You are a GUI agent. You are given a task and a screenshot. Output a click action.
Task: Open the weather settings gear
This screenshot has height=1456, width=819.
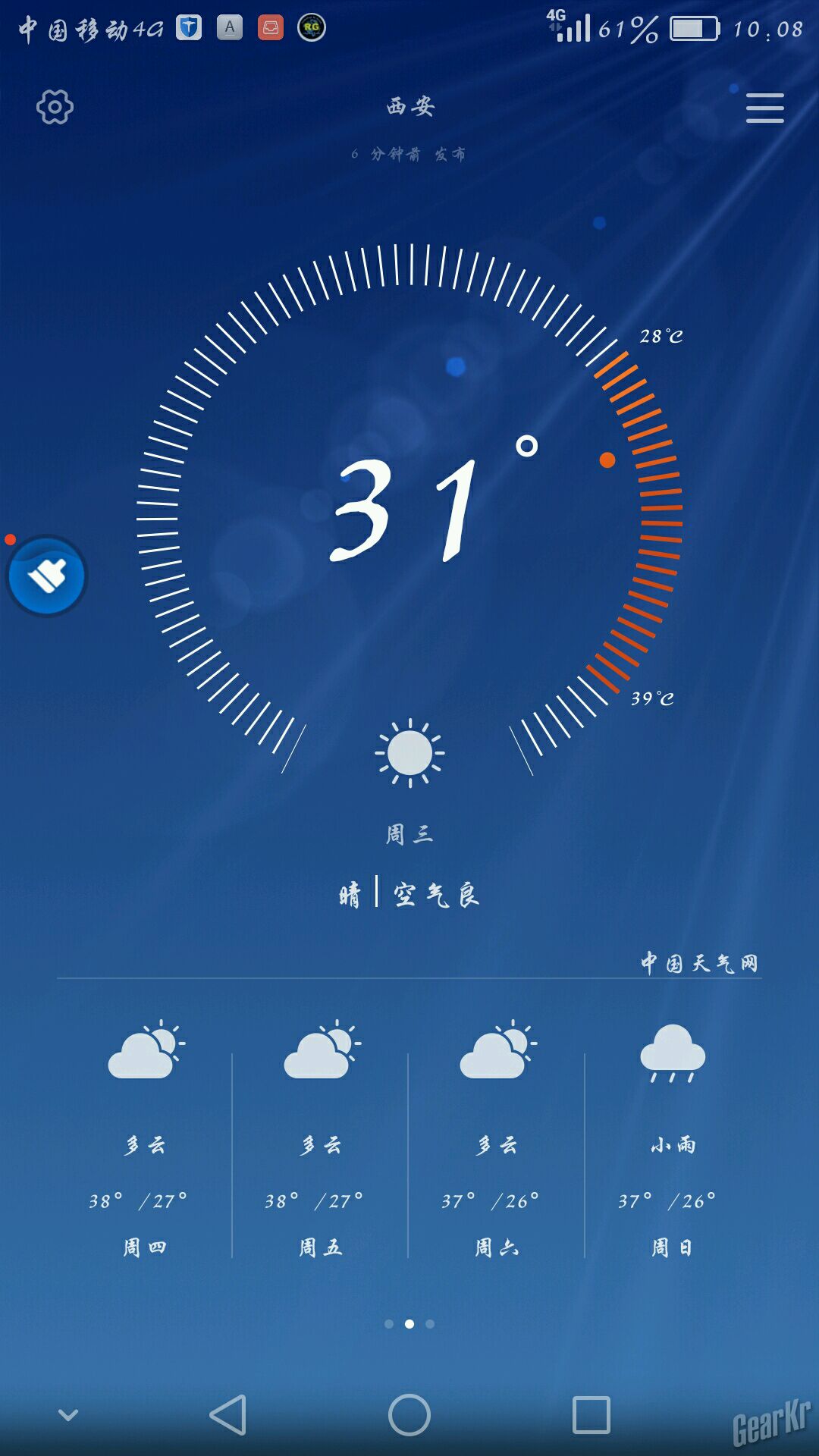click(55, 107)
